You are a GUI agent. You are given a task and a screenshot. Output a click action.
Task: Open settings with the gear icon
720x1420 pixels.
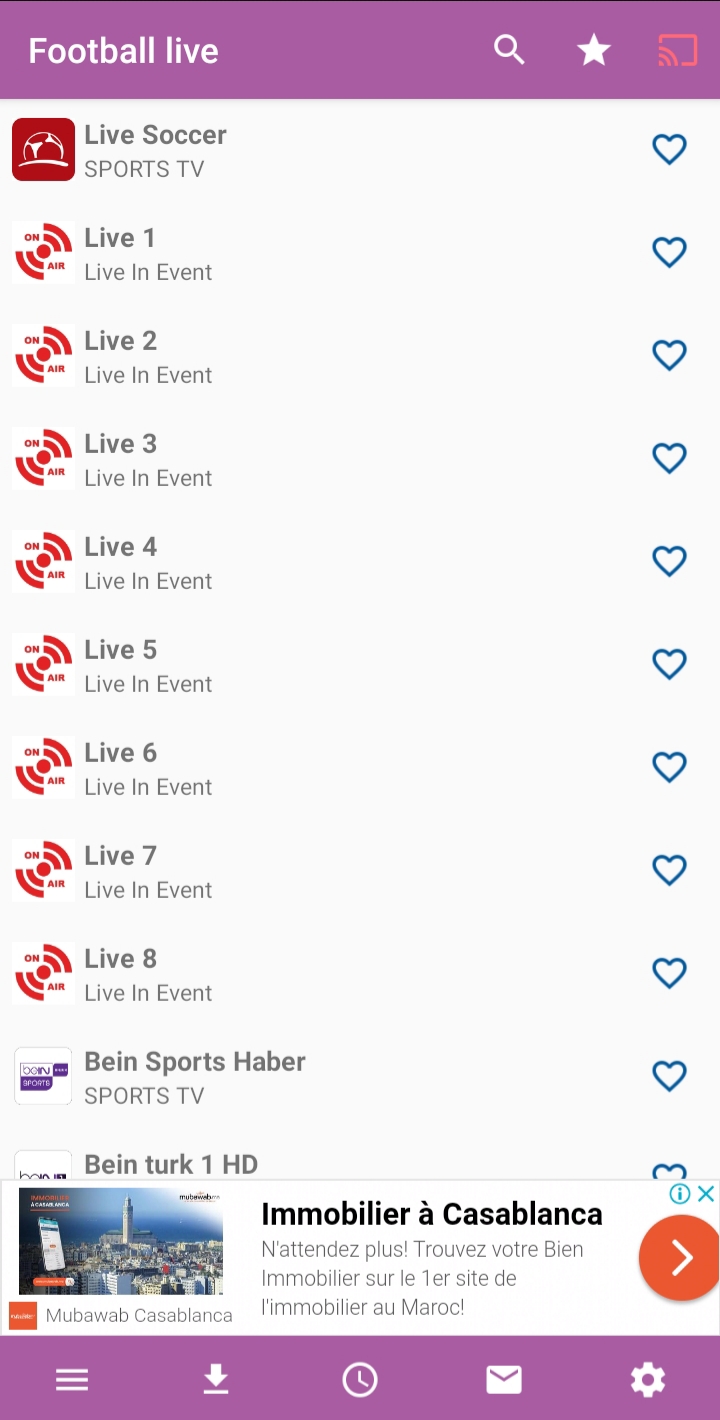[648, 1380]
